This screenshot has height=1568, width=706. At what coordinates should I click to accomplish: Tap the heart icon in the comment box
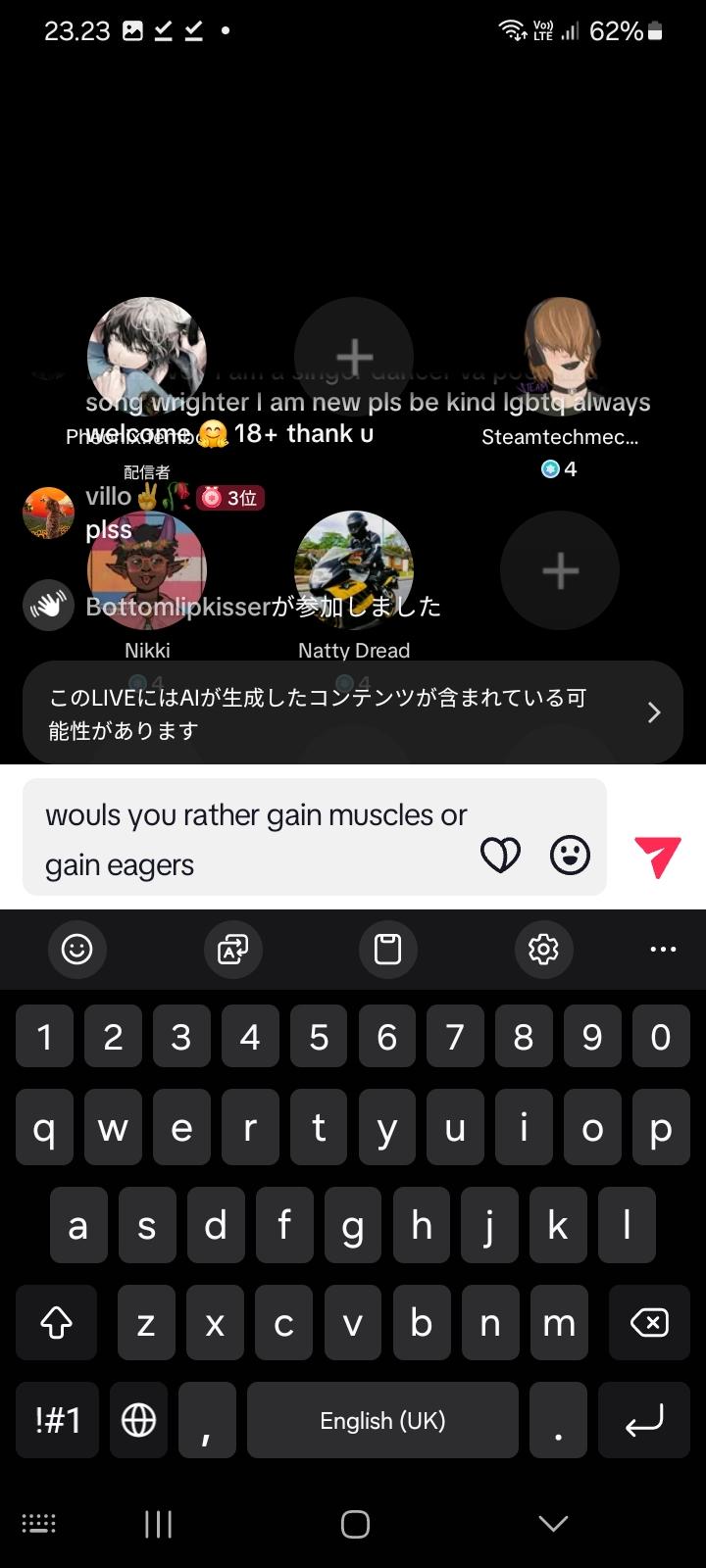[500, 856]
